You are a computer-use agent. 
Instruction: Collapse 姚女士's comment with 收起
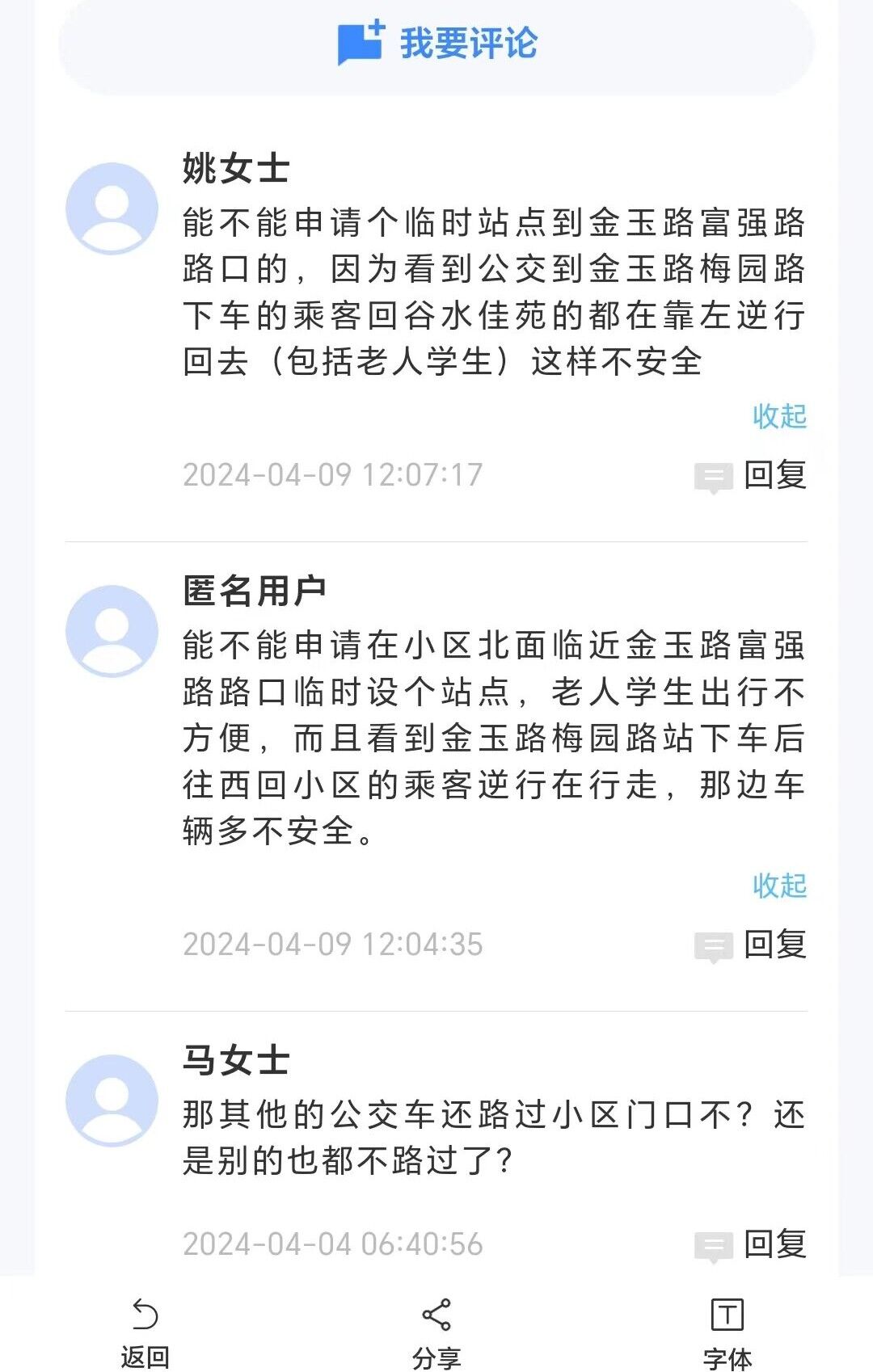tap(778, 416)
